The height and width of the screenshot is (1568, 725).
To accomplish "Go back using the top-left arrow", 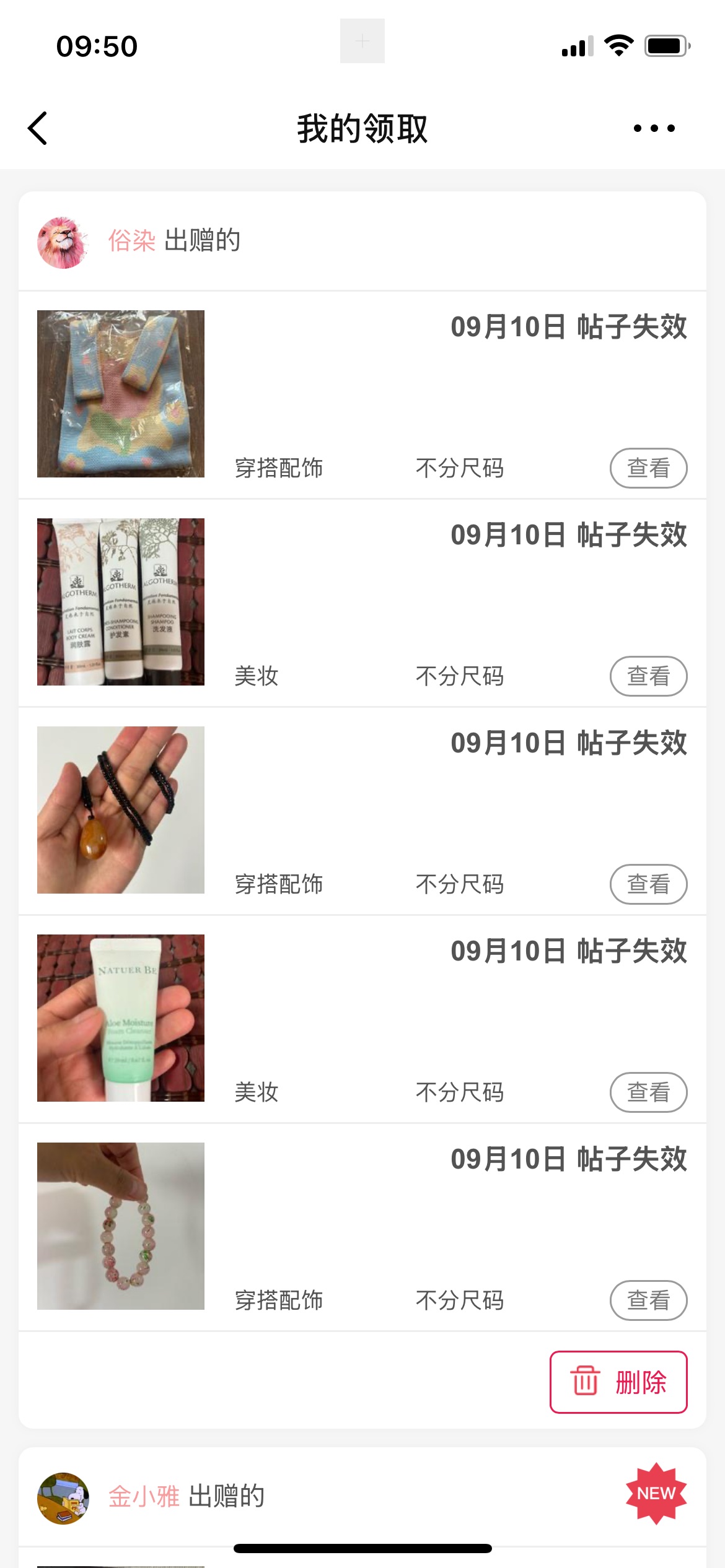I will click(x=38, y=129).
